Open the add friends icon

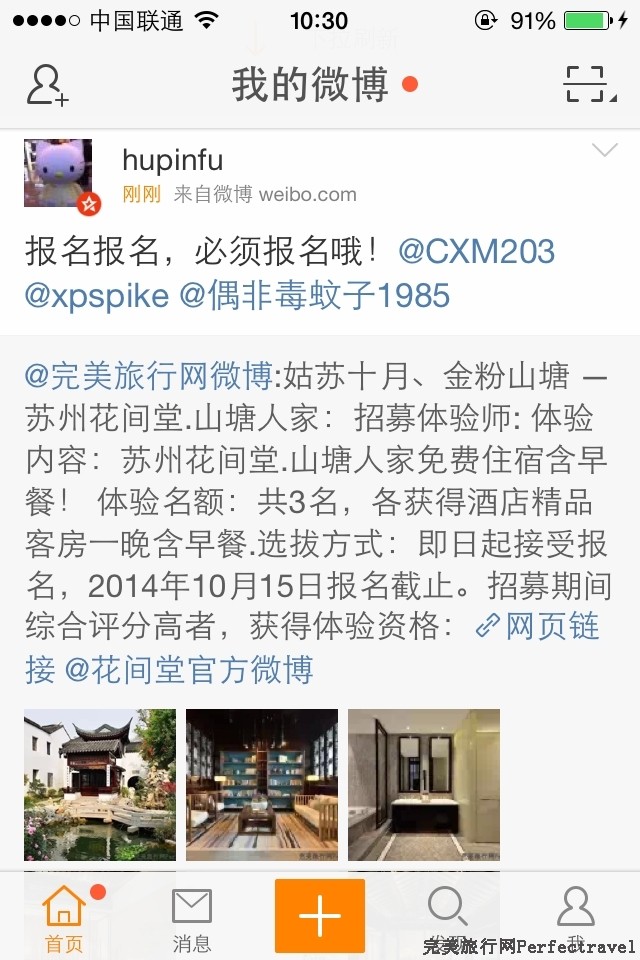coord(47,85)
